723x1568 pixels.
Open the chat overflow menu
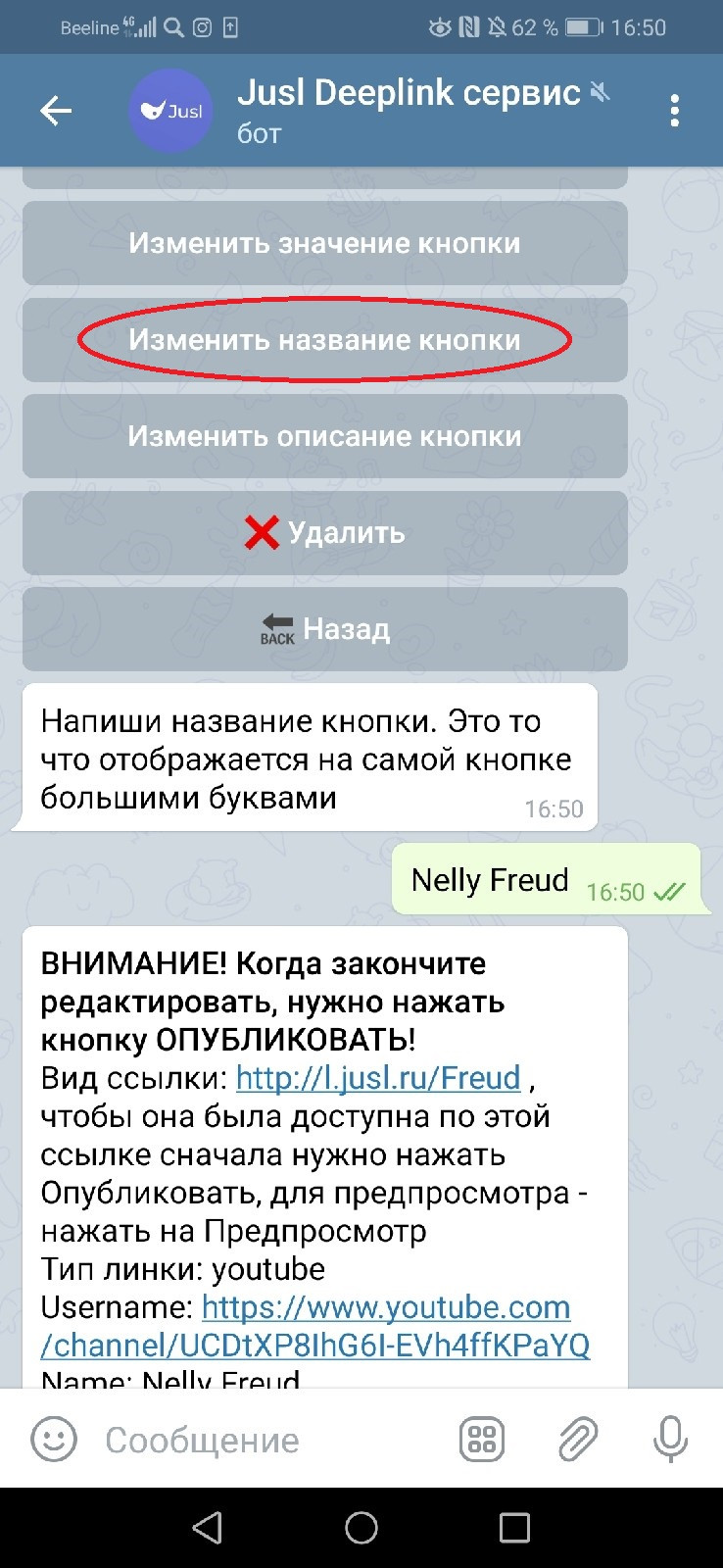coord(674,111)
